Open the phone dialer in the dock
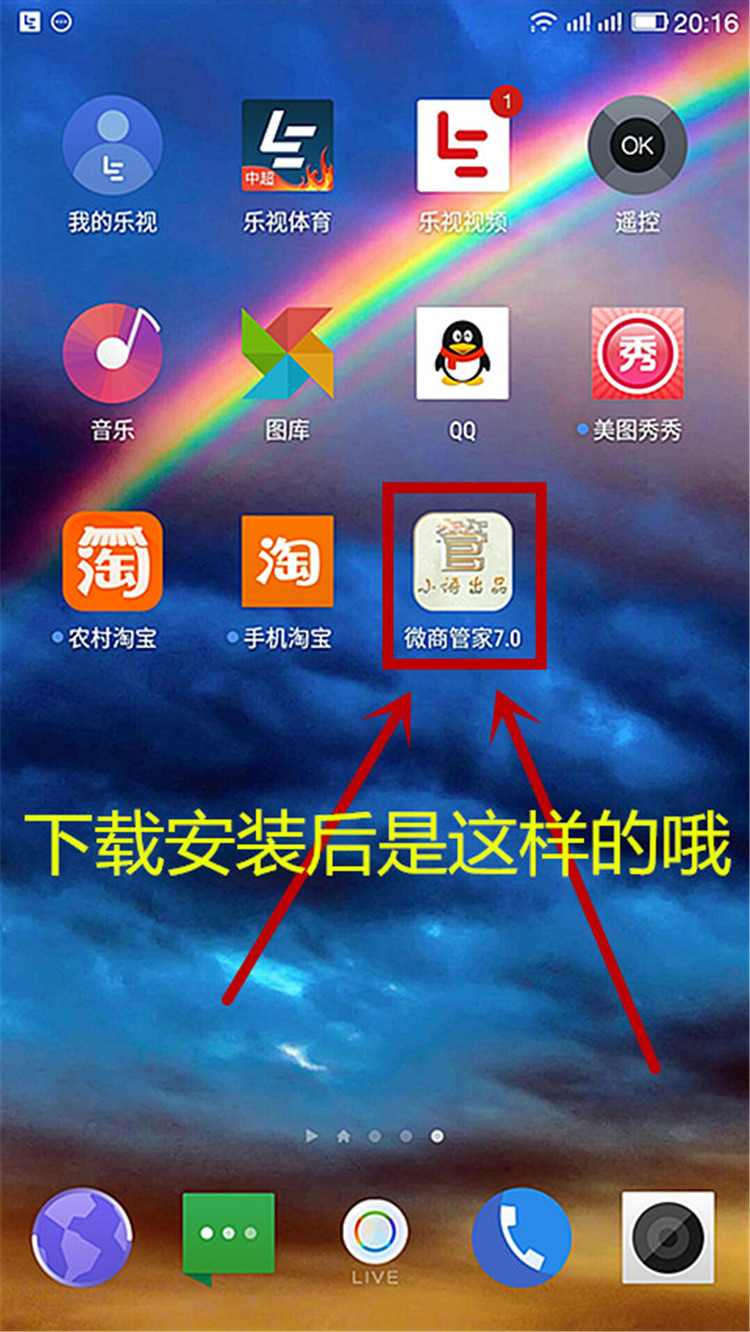 (x=522, y=1237)
